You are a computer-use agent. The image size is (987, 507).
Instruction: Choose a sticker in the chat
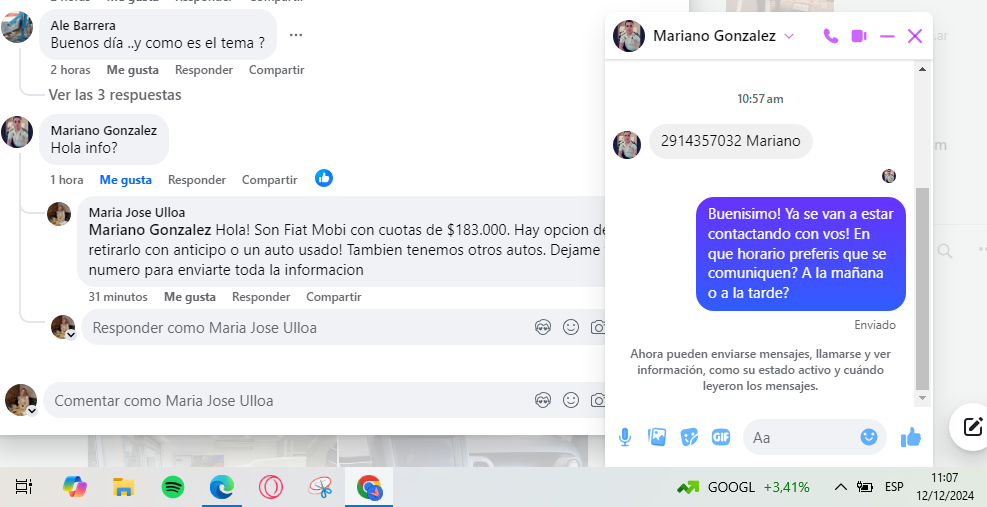click(689, 437)
